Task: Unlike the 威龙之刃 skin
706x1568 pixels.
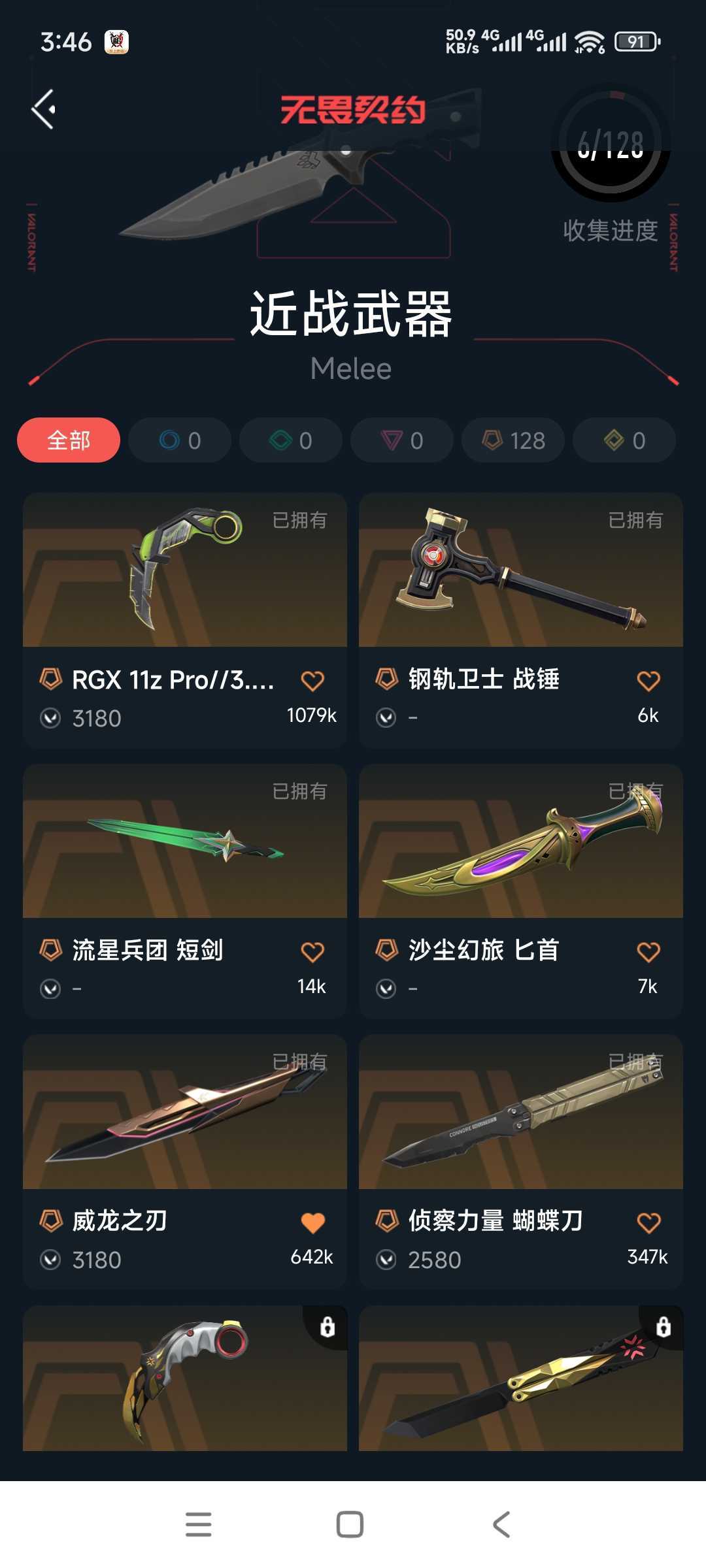Action: (312, 1222)
